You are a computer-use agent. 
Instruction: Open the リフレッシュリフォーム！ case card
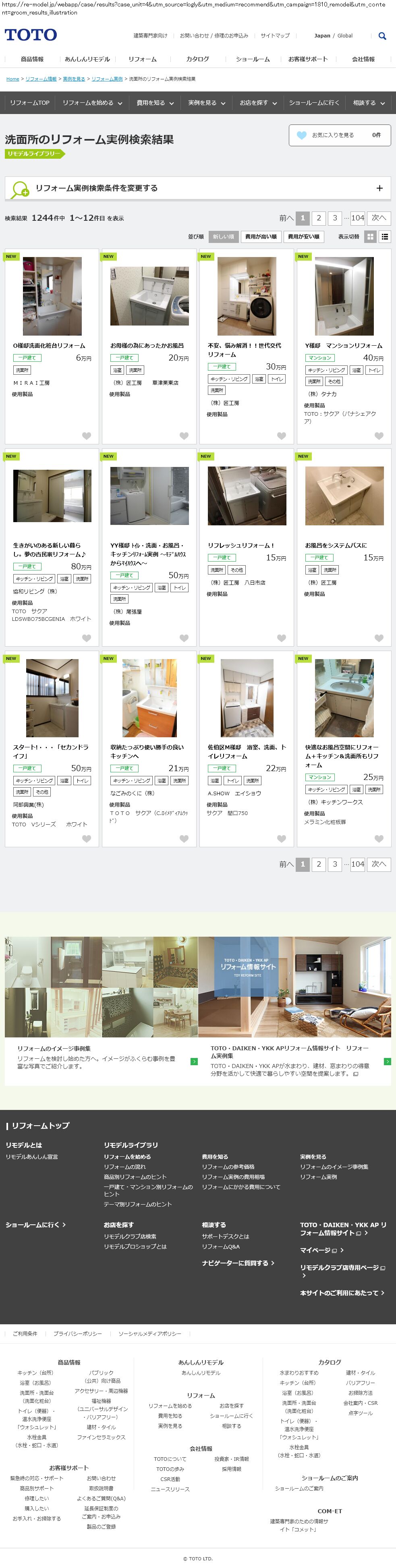click(241, 545)
